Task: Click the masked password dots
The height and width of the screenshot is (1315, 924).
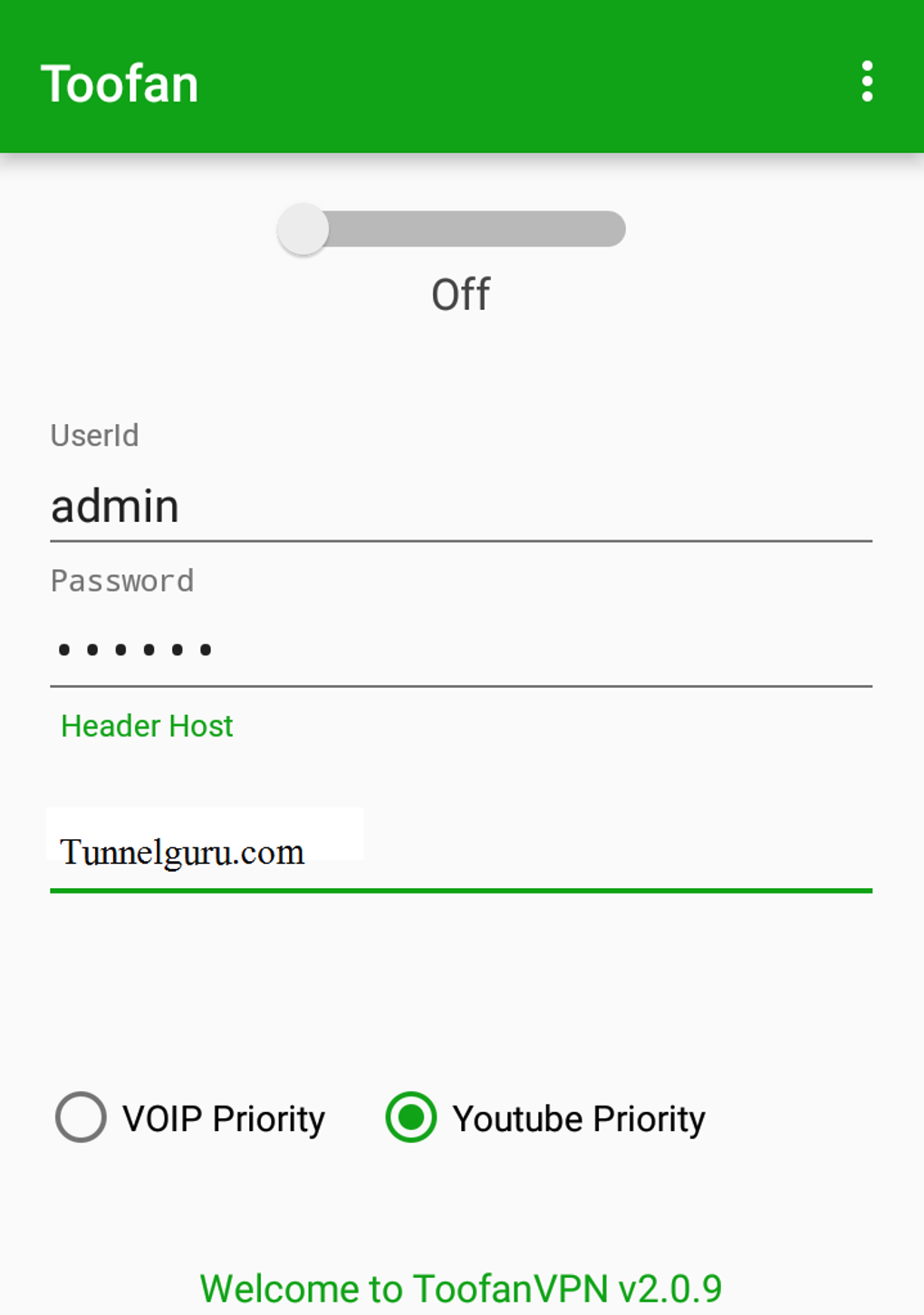Action: pyautogui.click(x=136, y=647)
